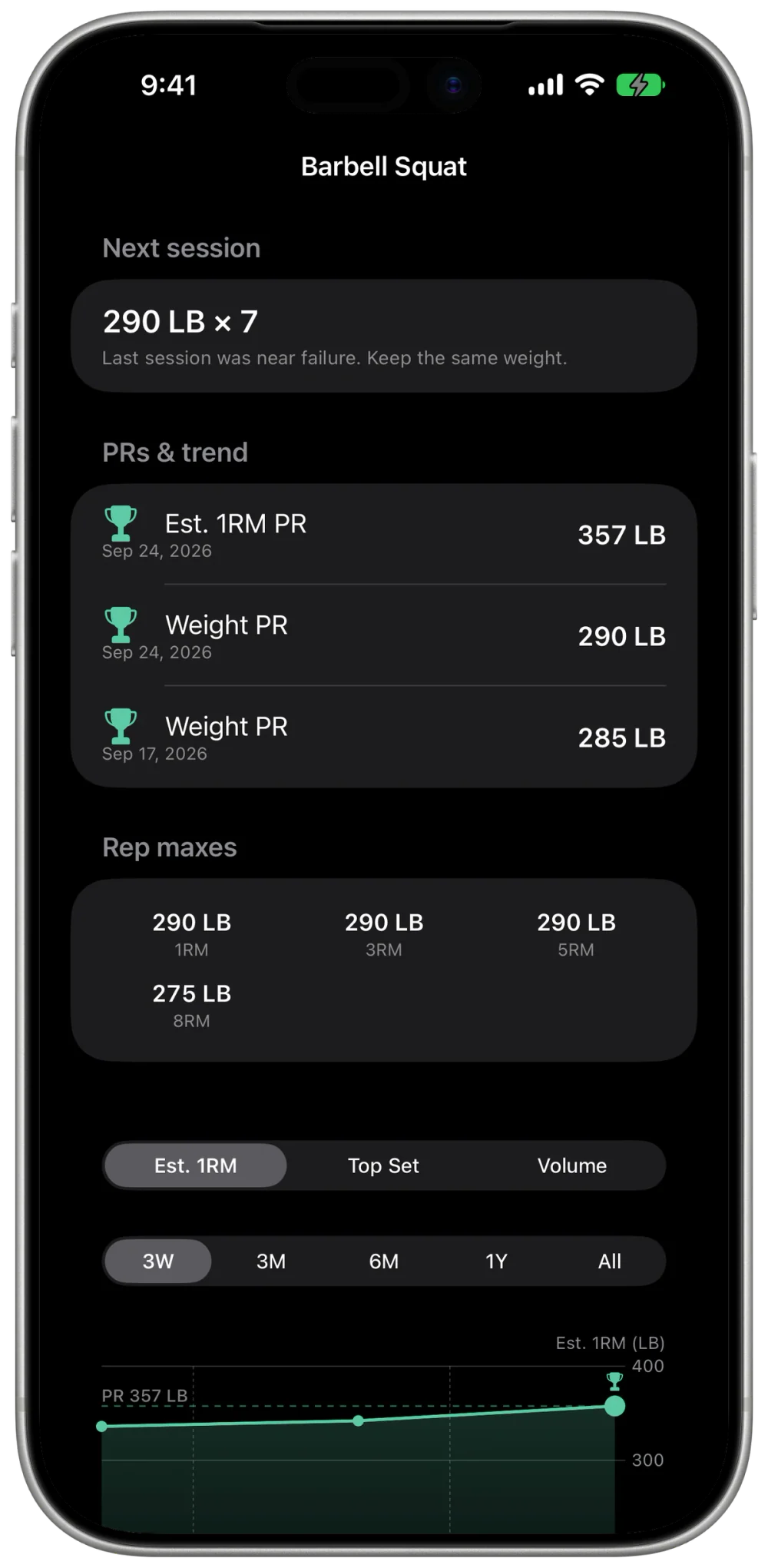Select the Est. 1RM chart segment
This screenshot has width=768, height=1568.
[x=195, y=1165]
